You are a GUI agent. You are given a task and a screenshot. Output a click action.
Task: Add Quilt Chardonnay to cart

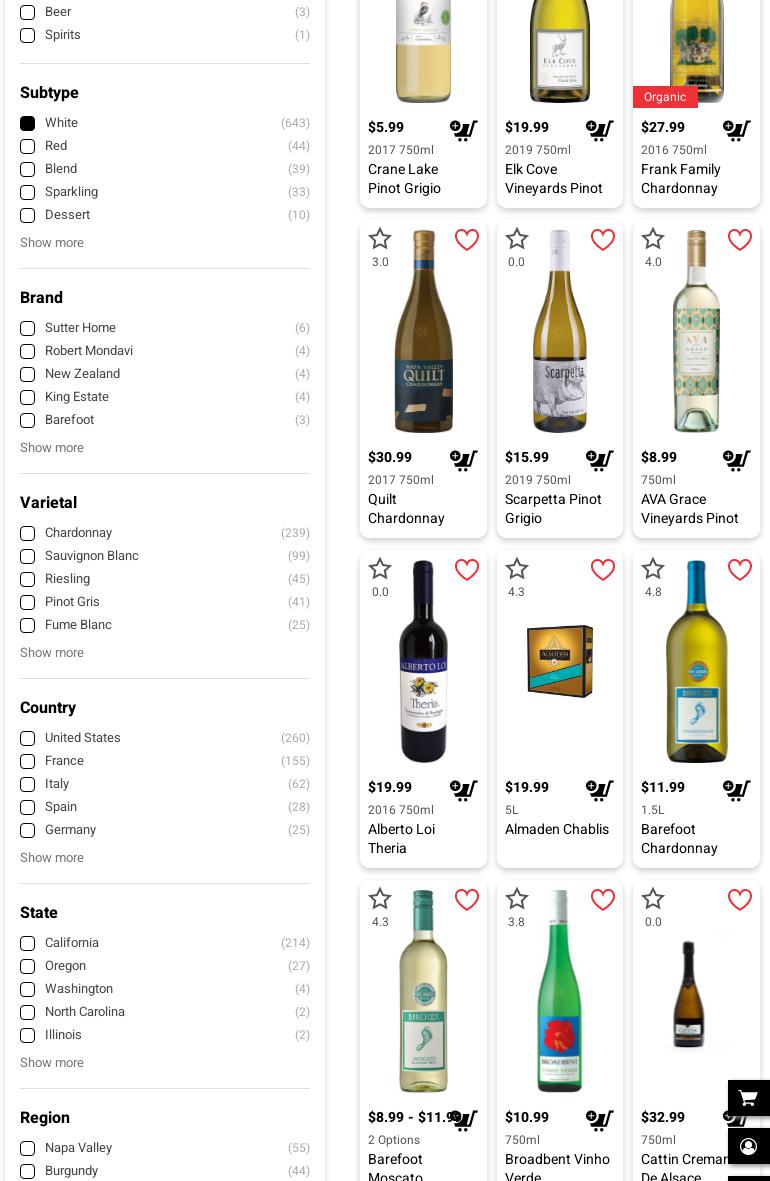(463, 459)
